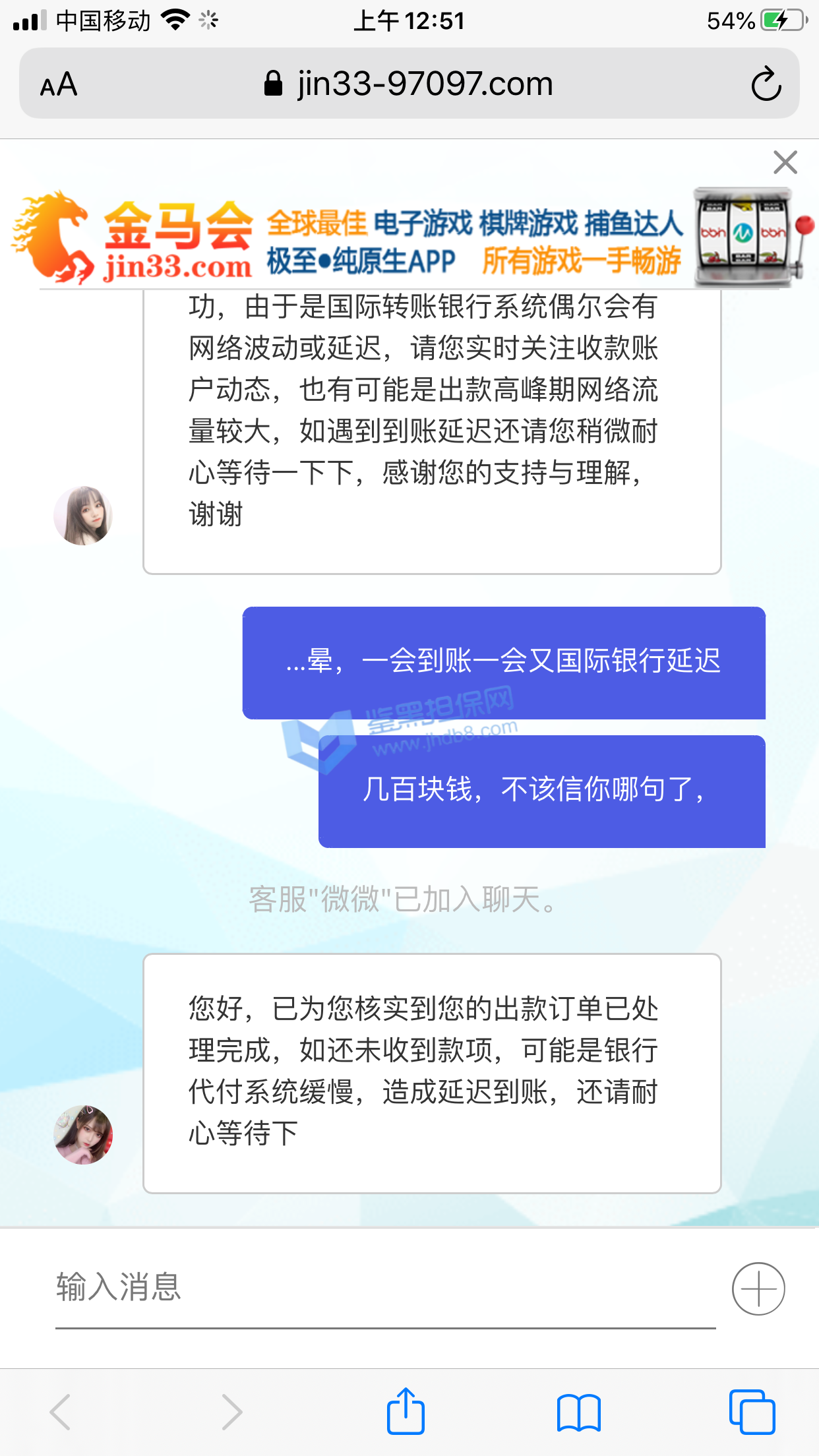This screenshot has height=1456, width=819.
Task: Open the plus attachment button
Action: 758,1289
